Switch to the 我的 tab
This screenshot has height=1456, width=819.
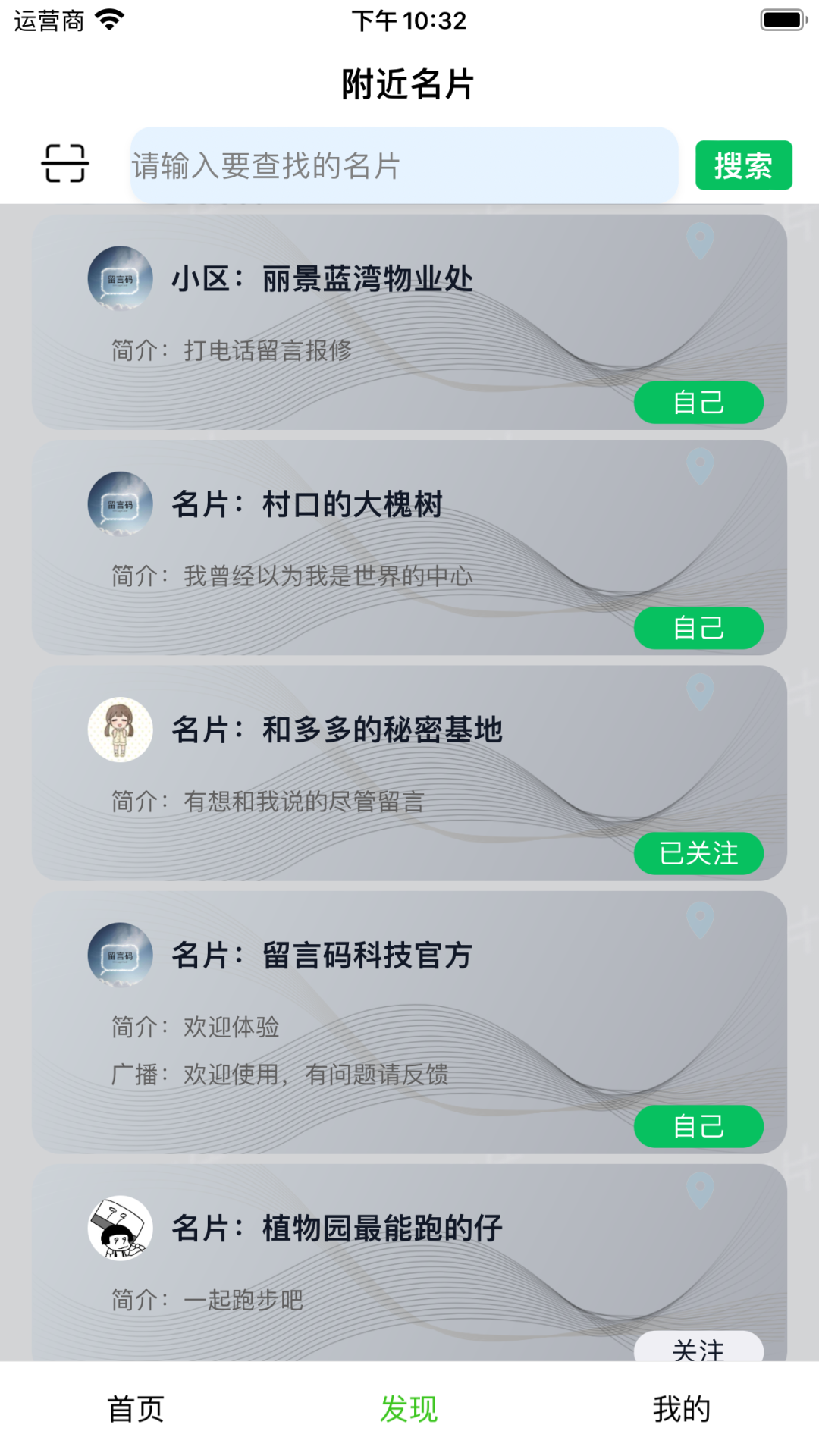click(681, 1409)
